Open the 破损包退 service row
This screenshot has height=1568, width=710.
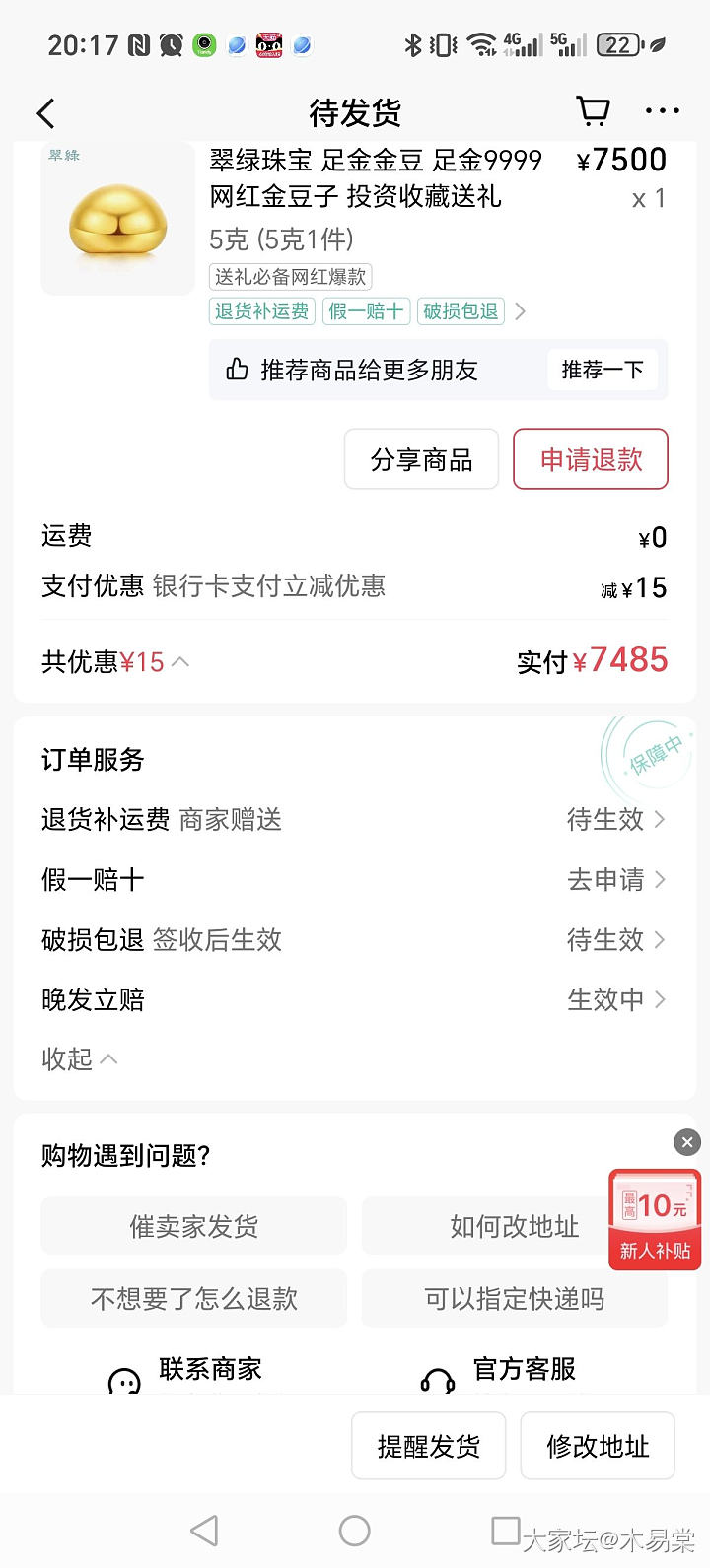[353, 940]
